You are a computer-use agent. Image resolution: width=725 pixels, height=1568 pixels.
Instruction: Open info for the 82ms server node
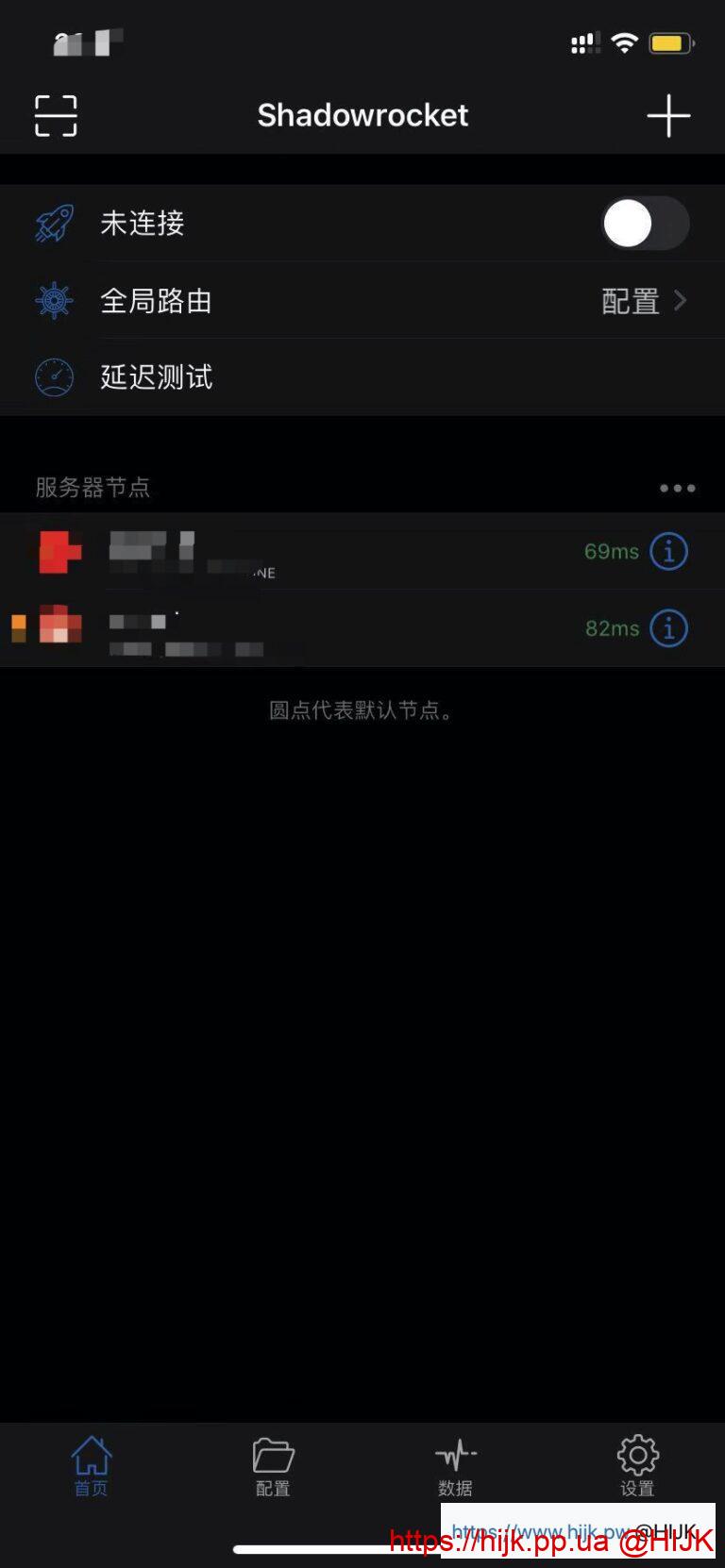tap(667, 628)
